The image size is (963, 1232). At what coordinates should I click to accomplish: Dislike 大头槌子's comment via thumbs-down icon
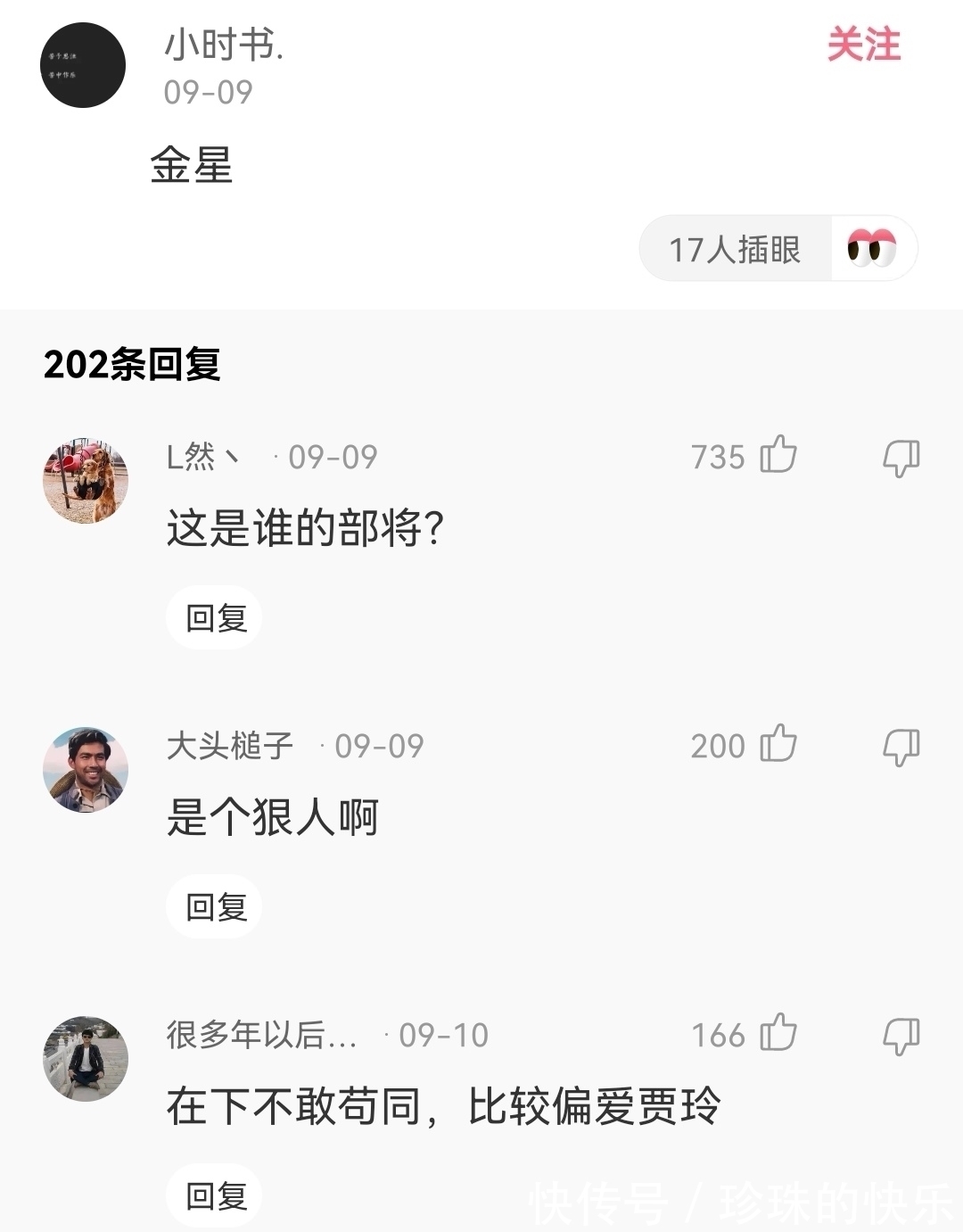(903, 748)
